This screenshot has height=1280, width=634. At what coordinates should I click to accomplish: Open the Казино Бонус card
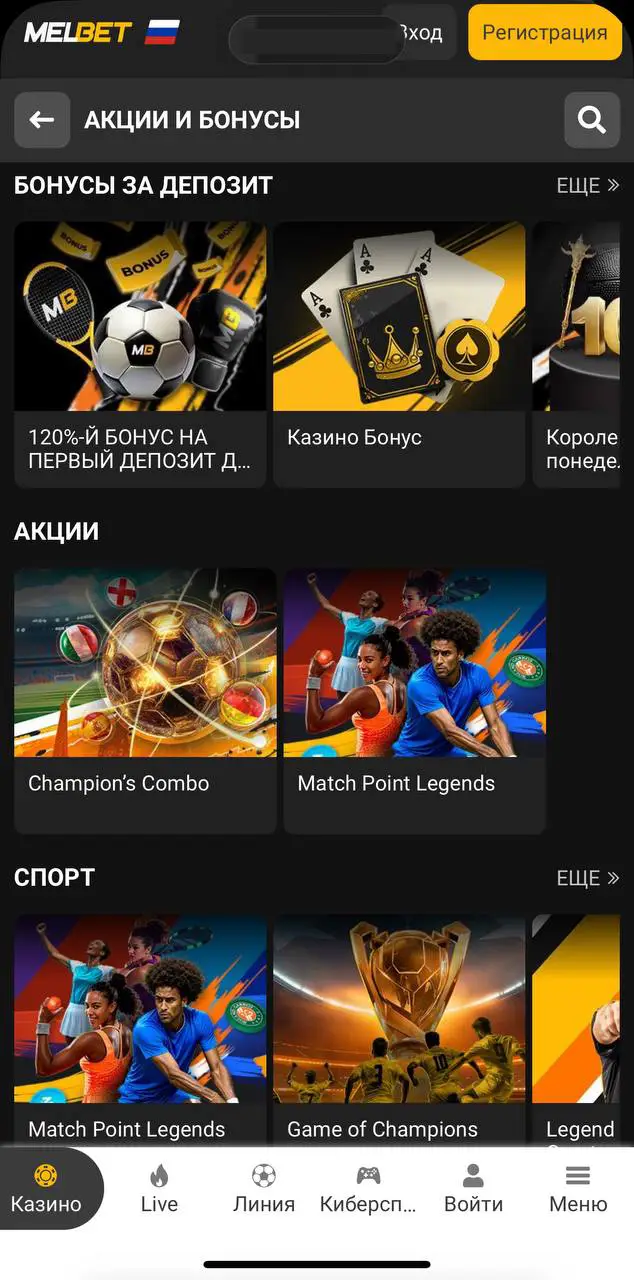[x=399, y=354]
